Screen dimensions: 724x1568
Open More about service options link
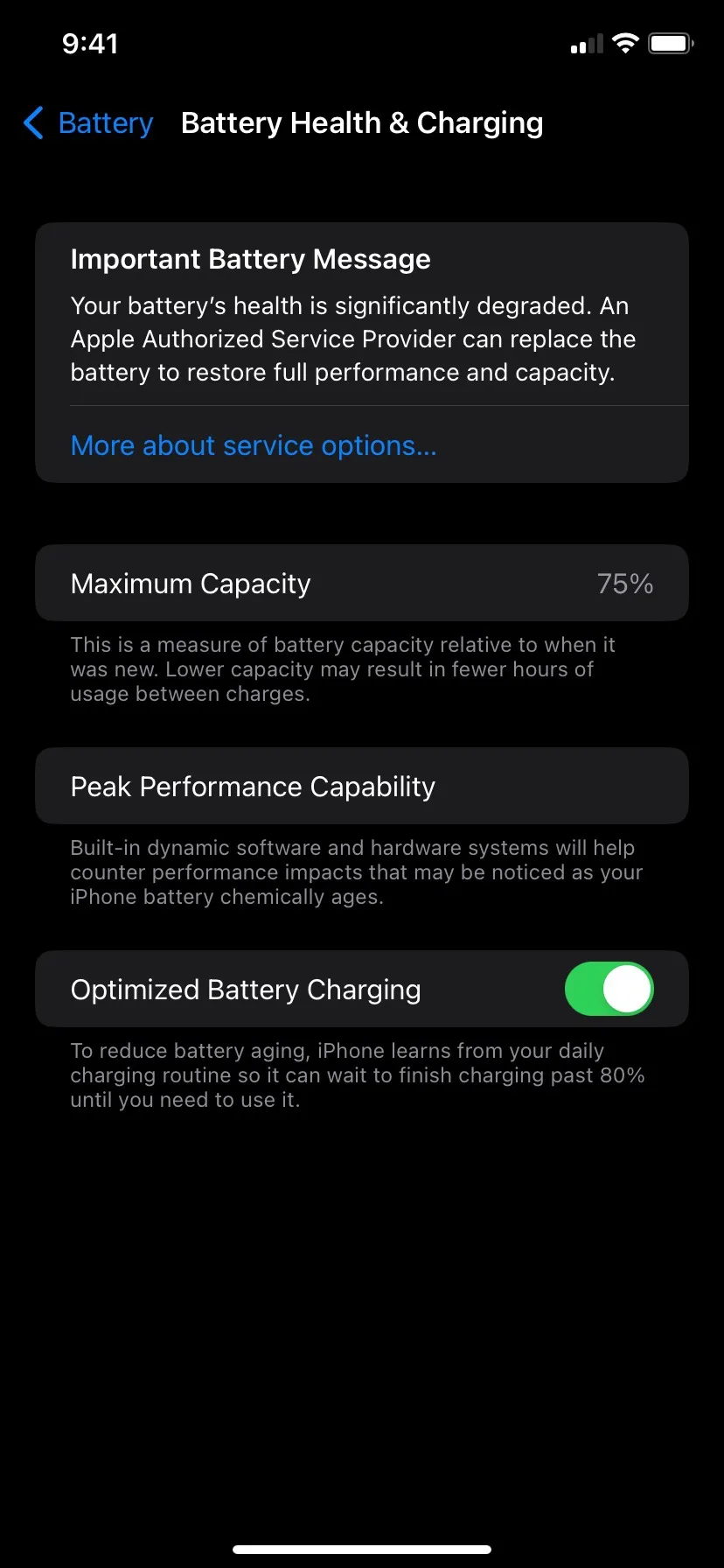click(x=253, y=445)
